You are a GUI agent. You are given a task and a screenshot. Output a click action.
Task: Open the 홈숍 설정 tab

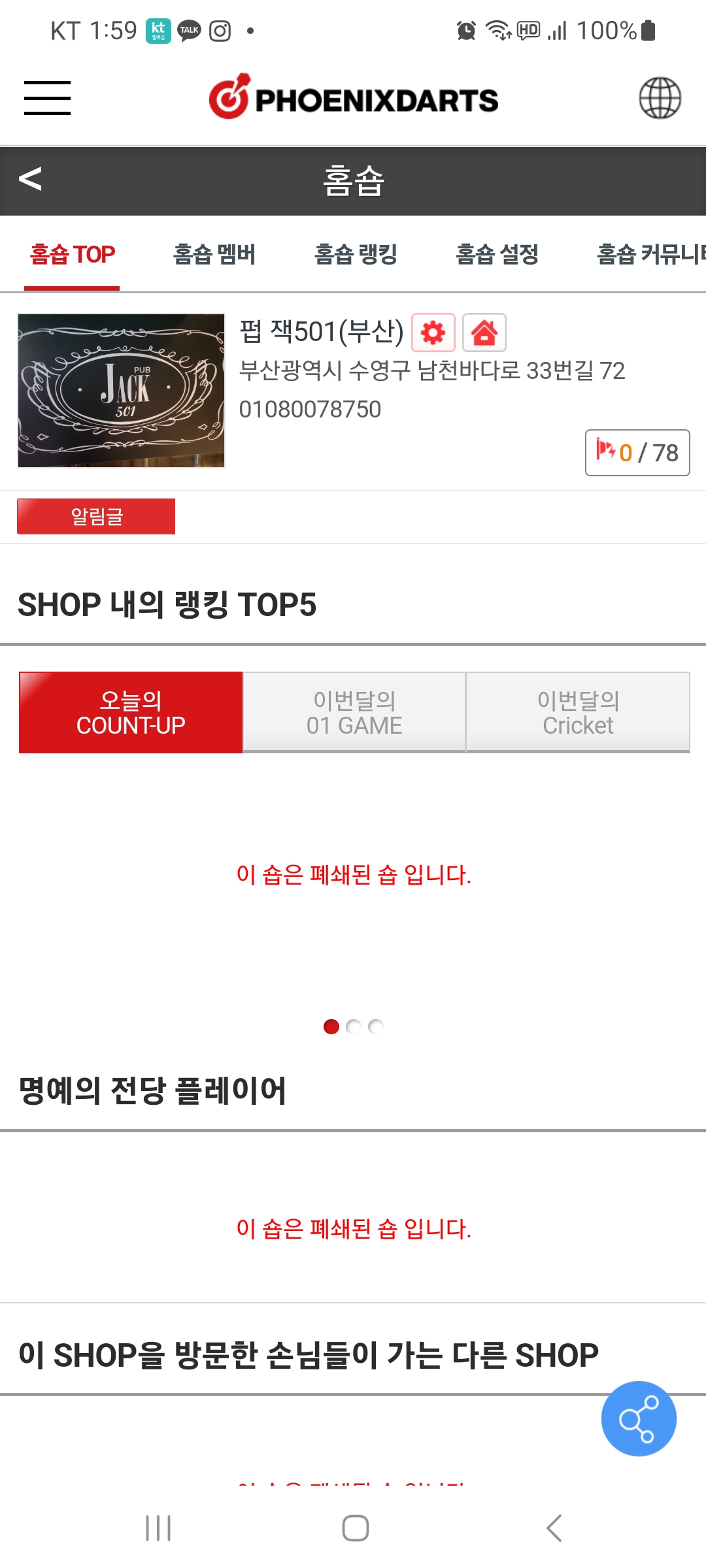tap(497, 254)
